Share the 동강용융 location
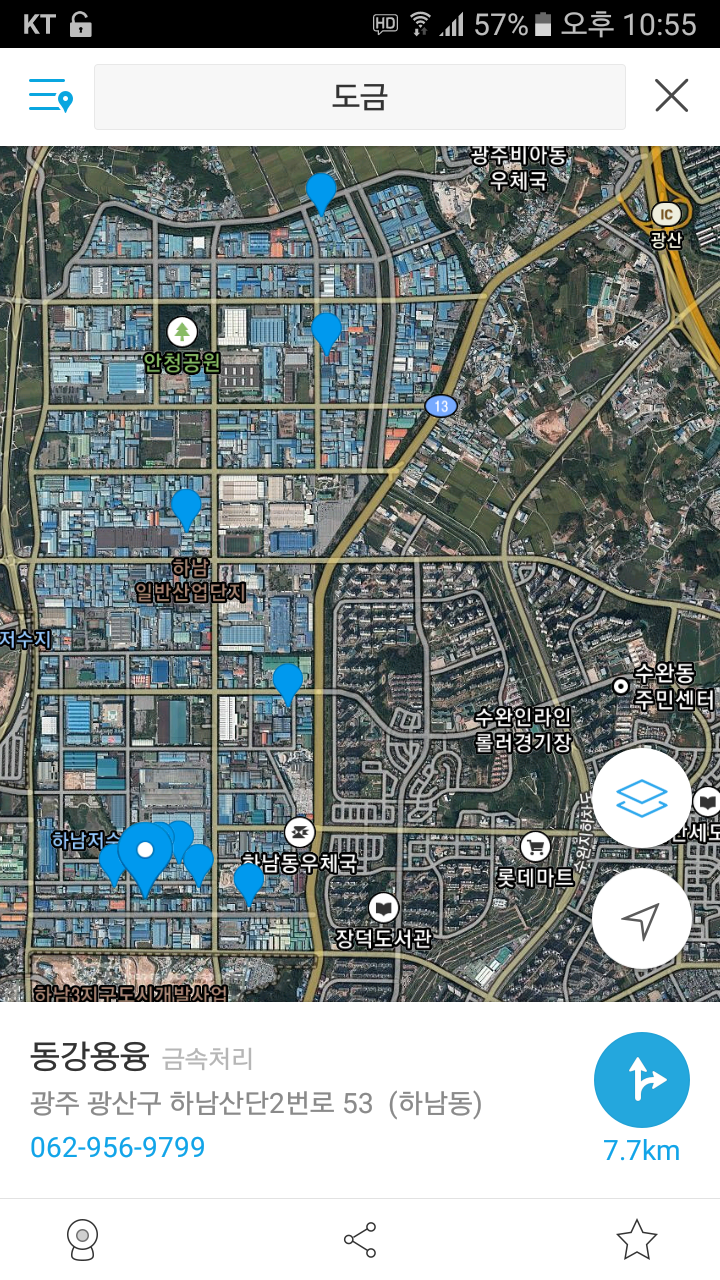 [x=360, y=1240]
